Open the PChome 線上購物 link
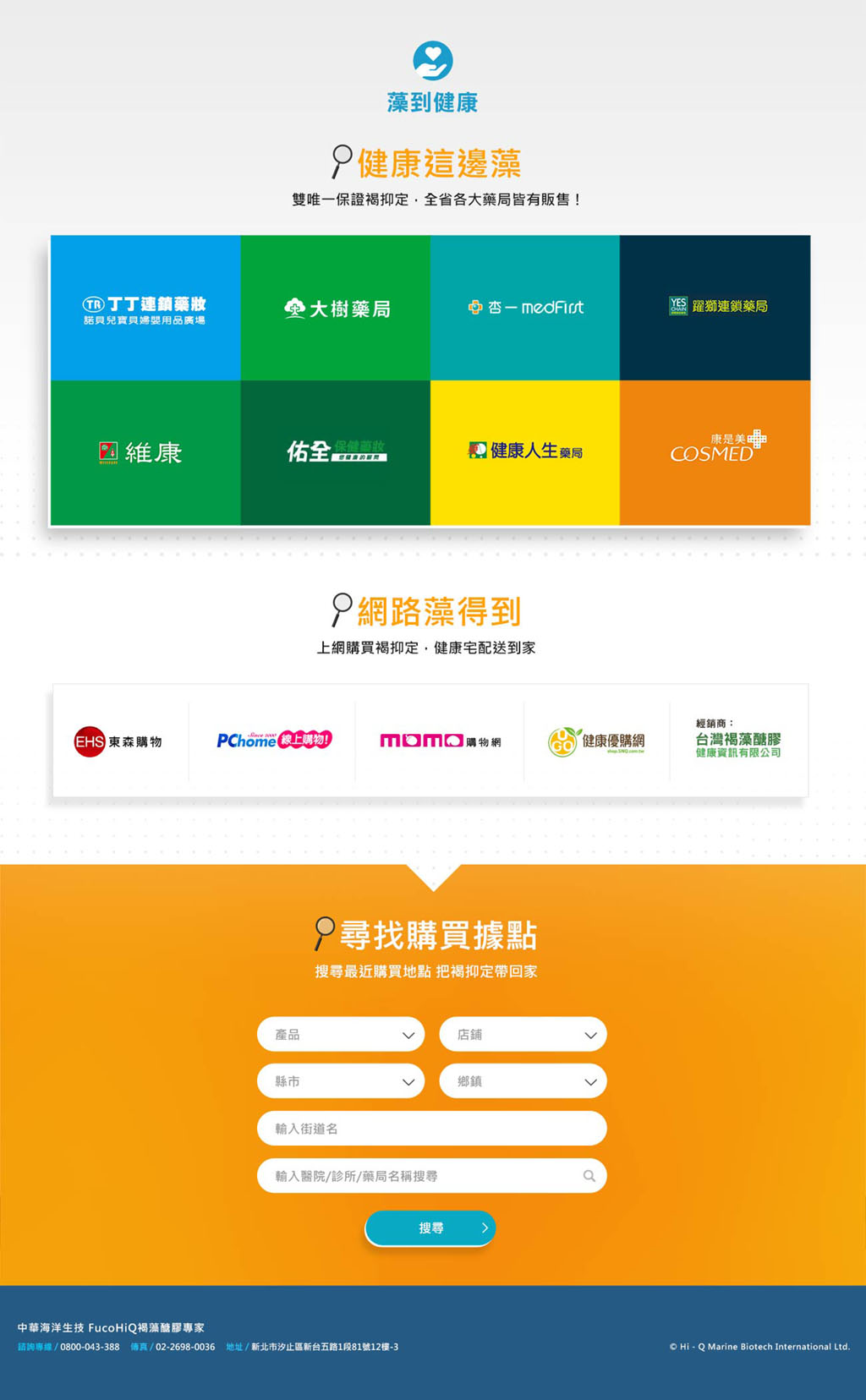Screen dimensions: 866x1400 pyautogui.click(x=273, y=741)
